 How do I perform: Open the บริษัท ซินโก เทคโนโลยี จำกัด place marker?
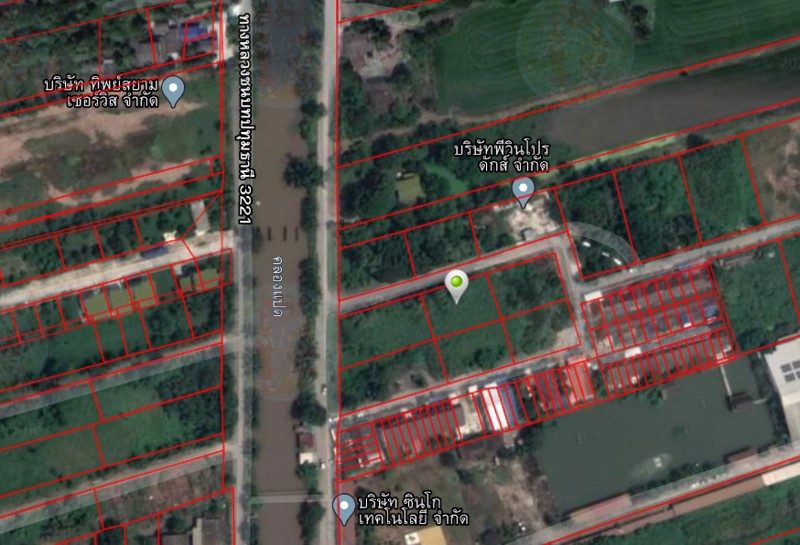coord(343,507)
